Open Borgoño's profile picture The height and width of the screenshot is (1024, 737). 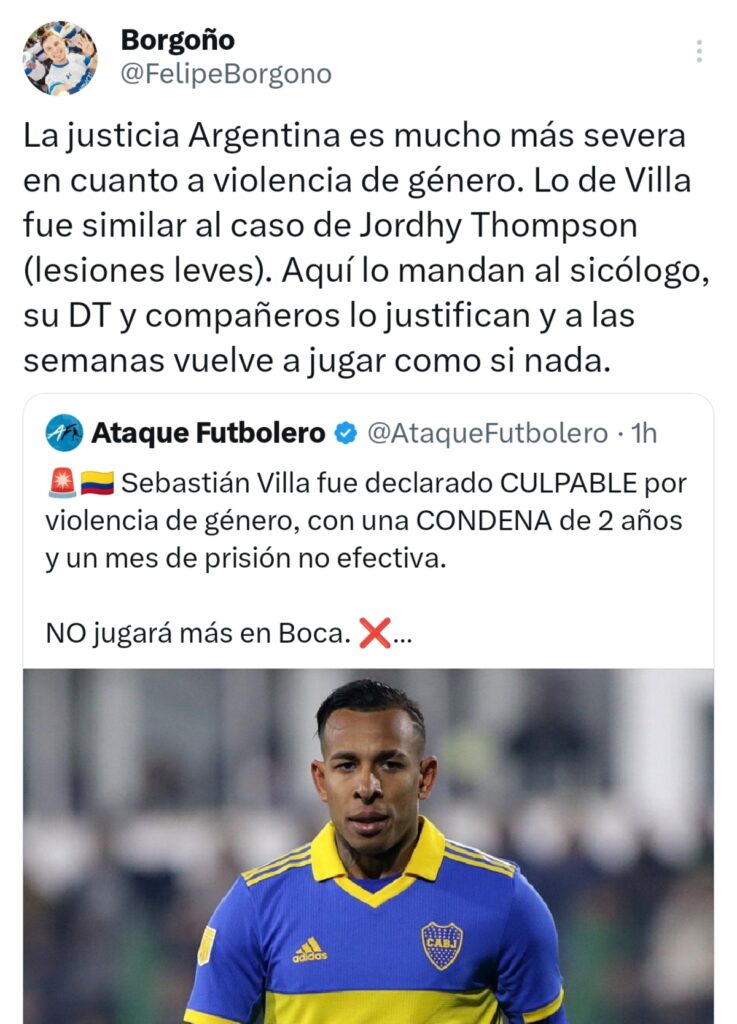point(60,58)
